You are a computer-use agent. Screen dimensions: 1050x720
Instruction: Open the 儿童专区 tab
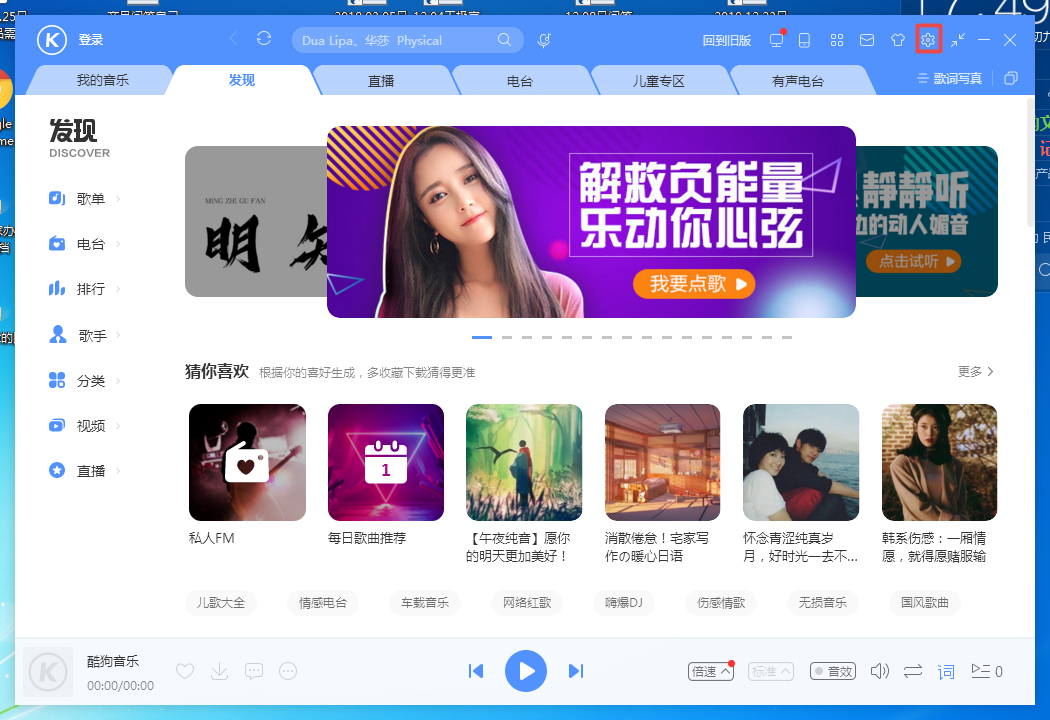point(659,81)
